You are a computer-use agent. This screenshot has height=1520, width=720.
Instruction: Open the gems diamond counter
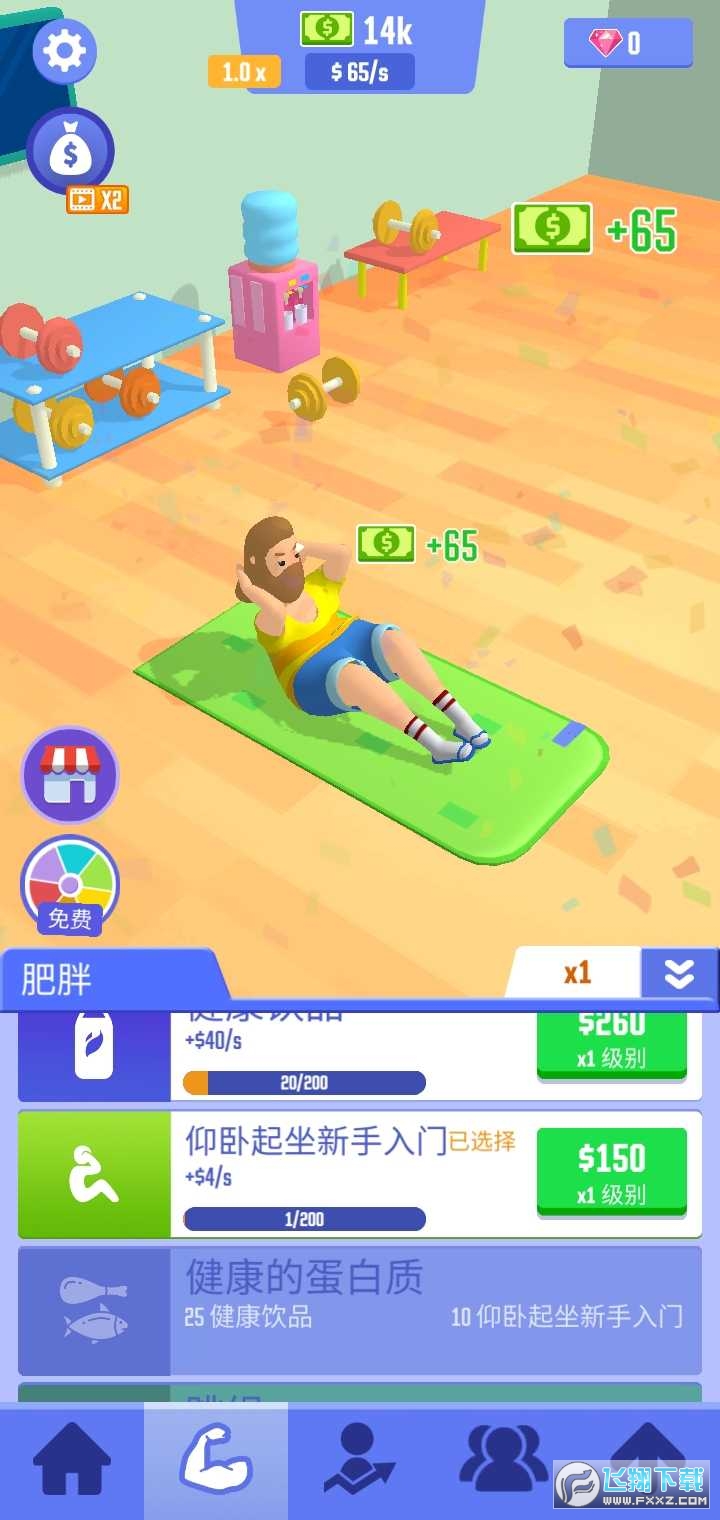click(627, 43)
